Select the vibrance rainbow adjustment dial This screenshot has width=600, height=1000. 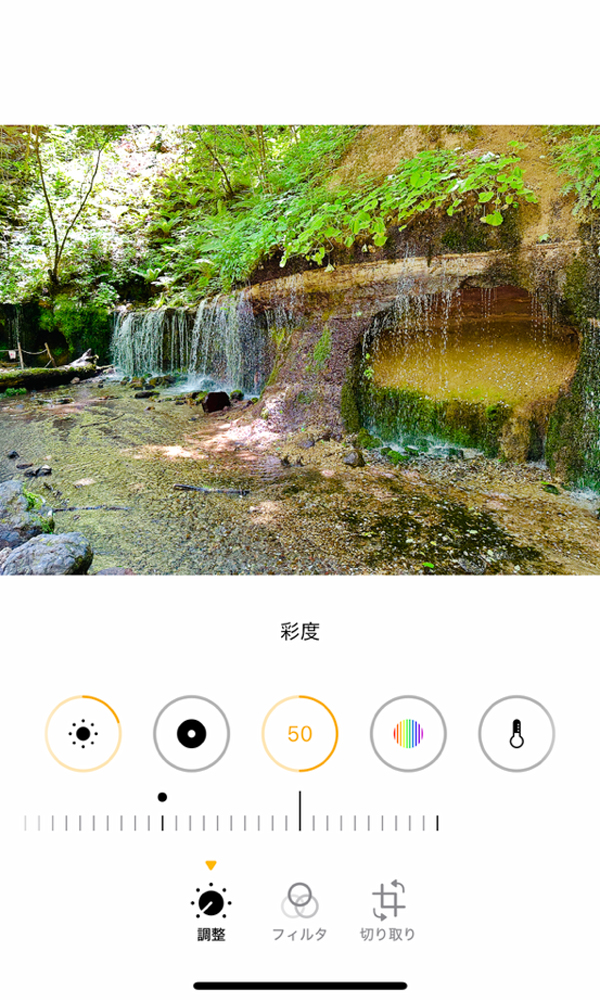point(408,733)
